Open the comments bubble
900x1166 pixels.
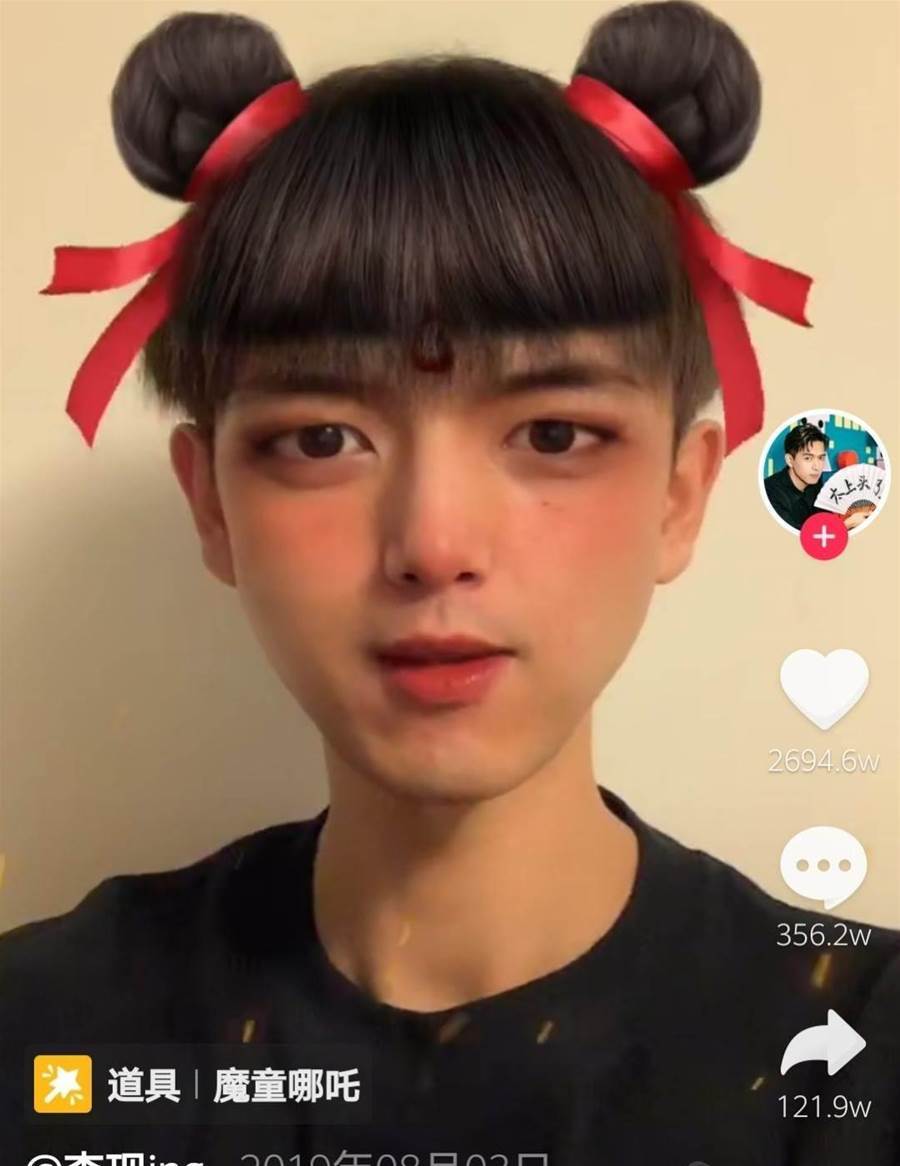click(823, 866)
